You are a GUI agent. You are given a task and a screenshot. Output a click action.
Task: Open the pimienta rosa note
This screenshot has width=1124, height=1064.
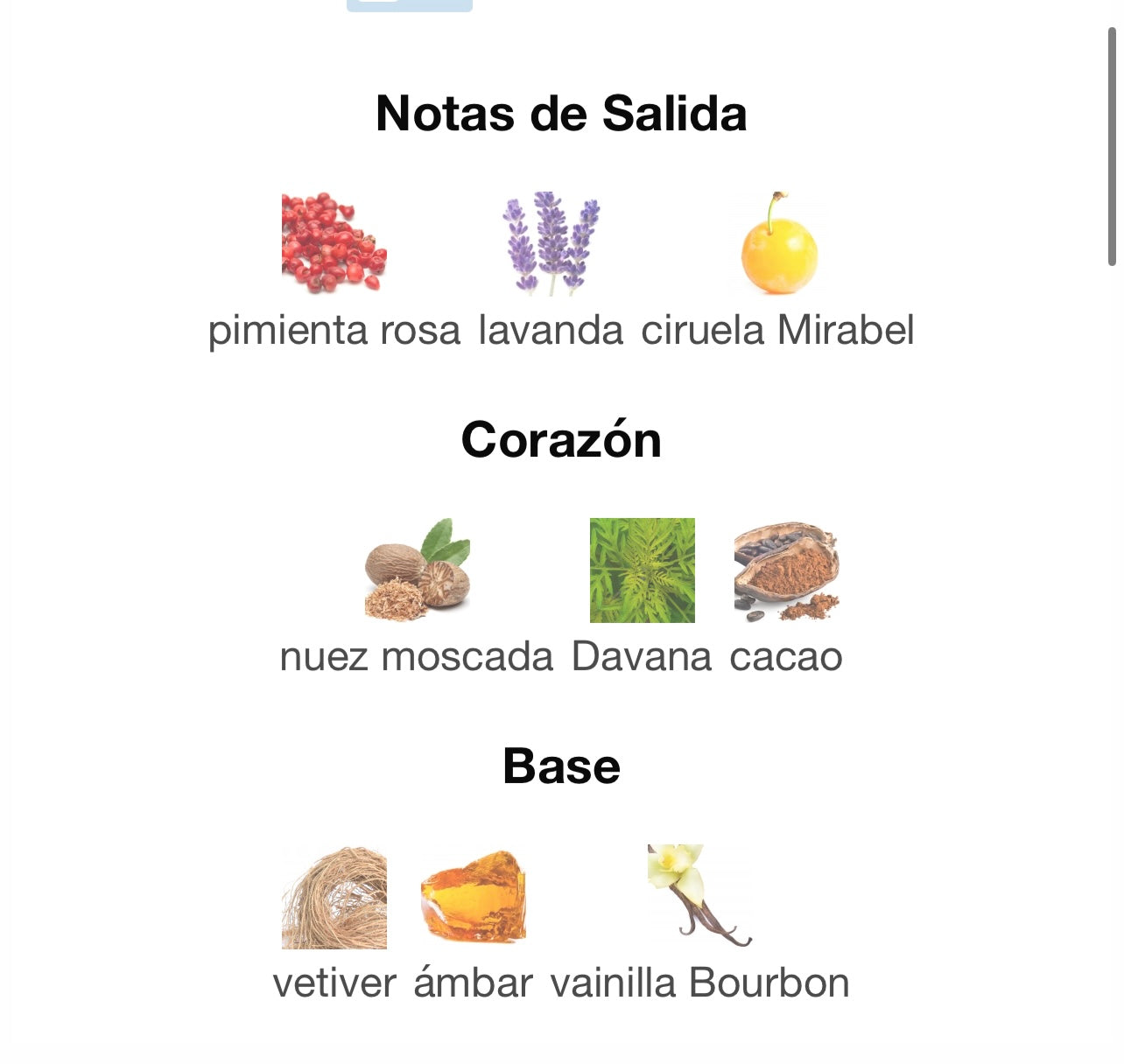point(334,244)
